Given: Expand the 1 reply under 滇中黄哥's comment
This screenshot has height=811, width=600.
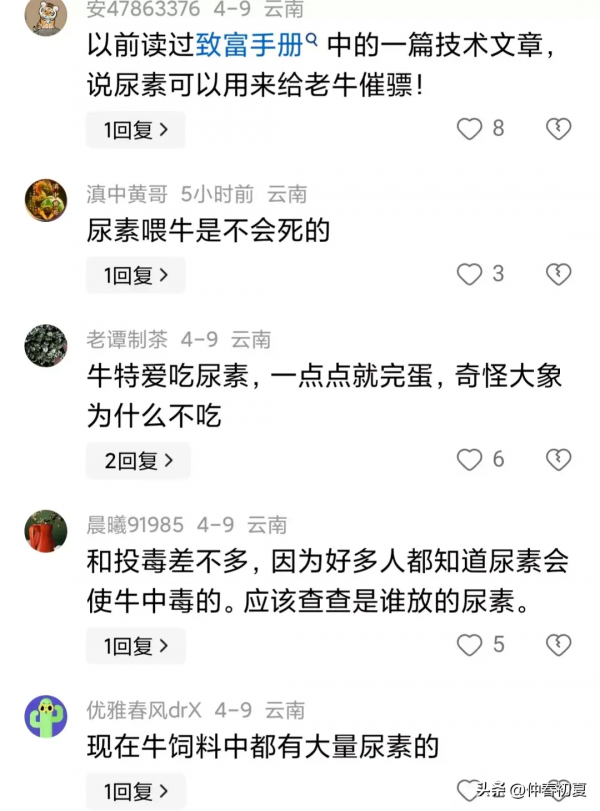Looking at the screenshot, I should click(135, 275).
